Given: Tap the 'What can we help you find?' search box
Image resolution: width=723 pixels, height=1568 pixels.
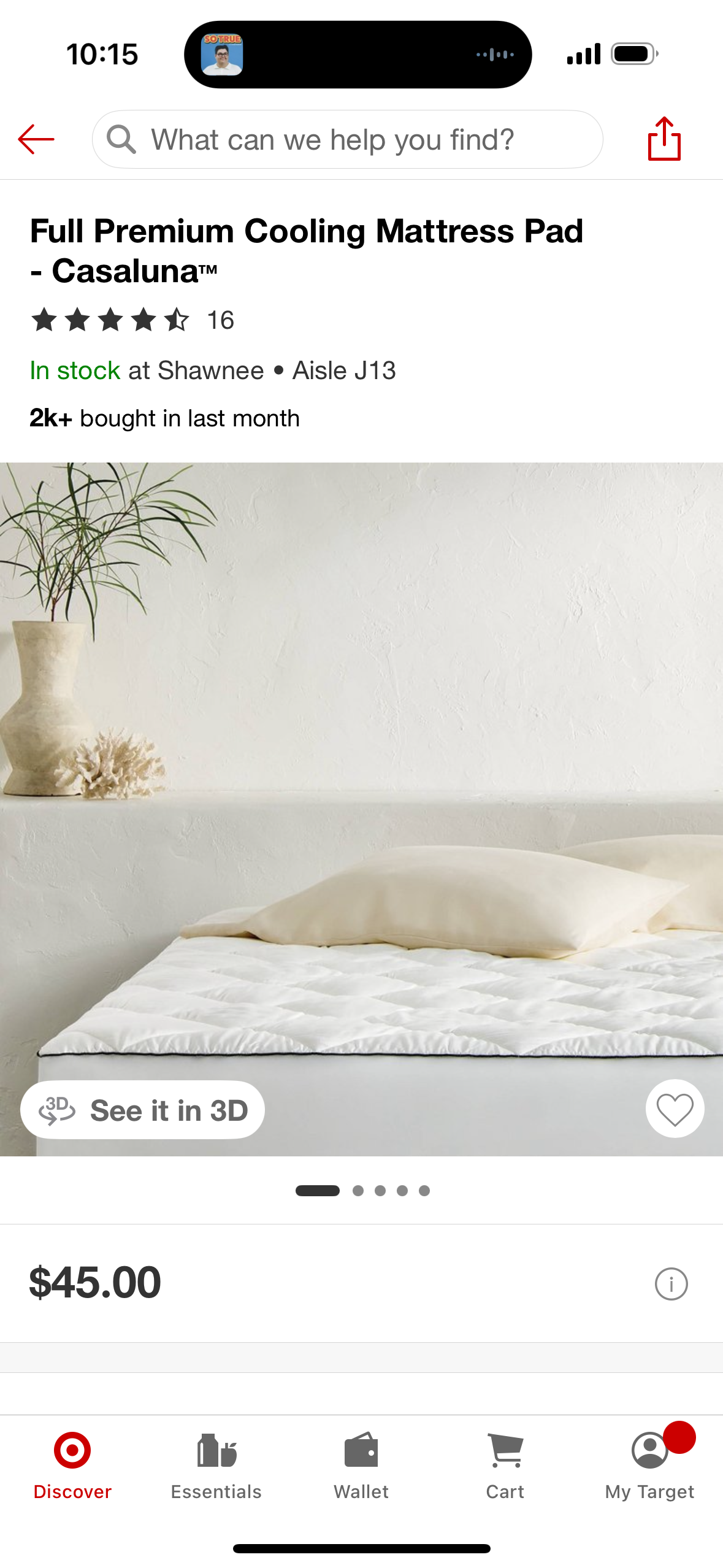Looking at the screenshot, I should pyautogui.click(x=347, y=140).
